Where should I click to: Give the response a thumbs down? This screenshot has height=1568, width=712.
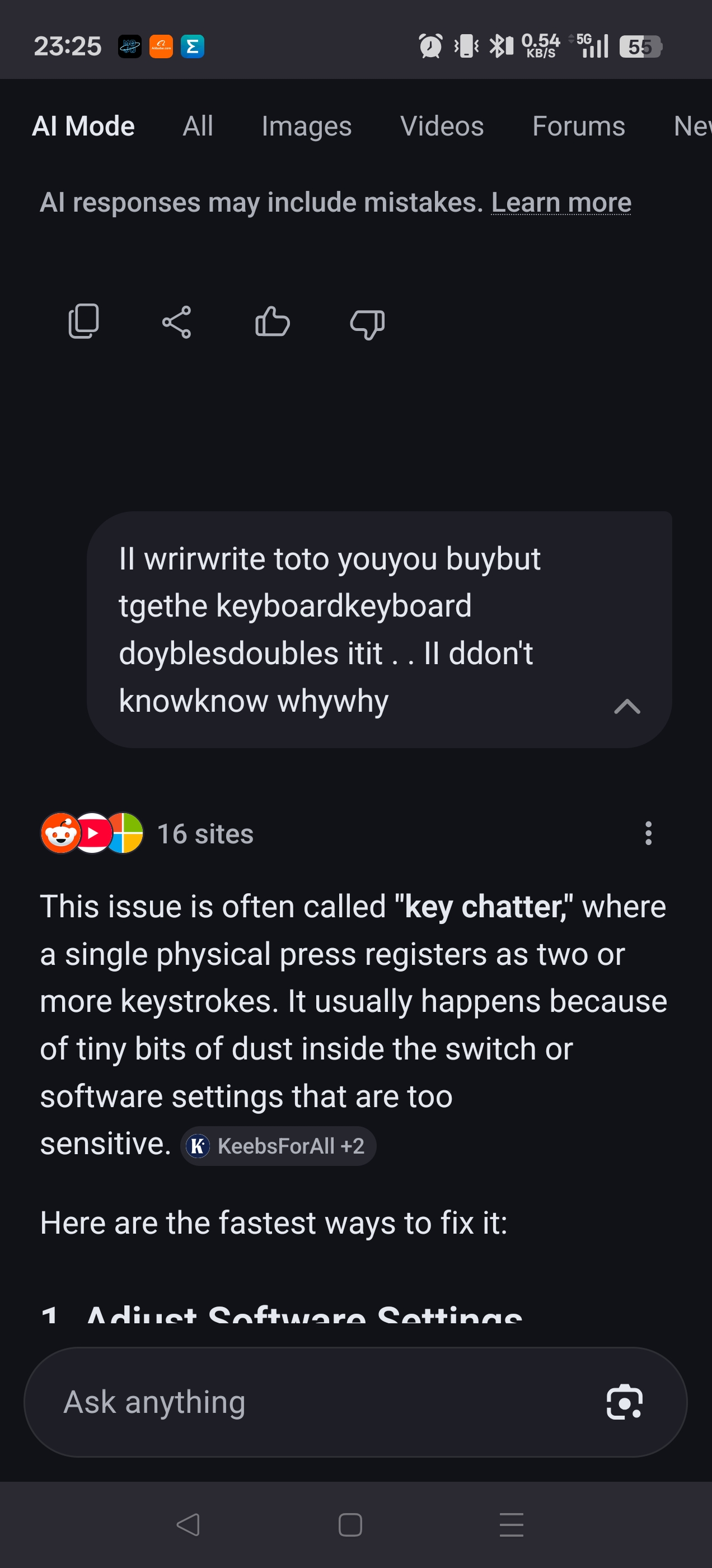[367, 323]
